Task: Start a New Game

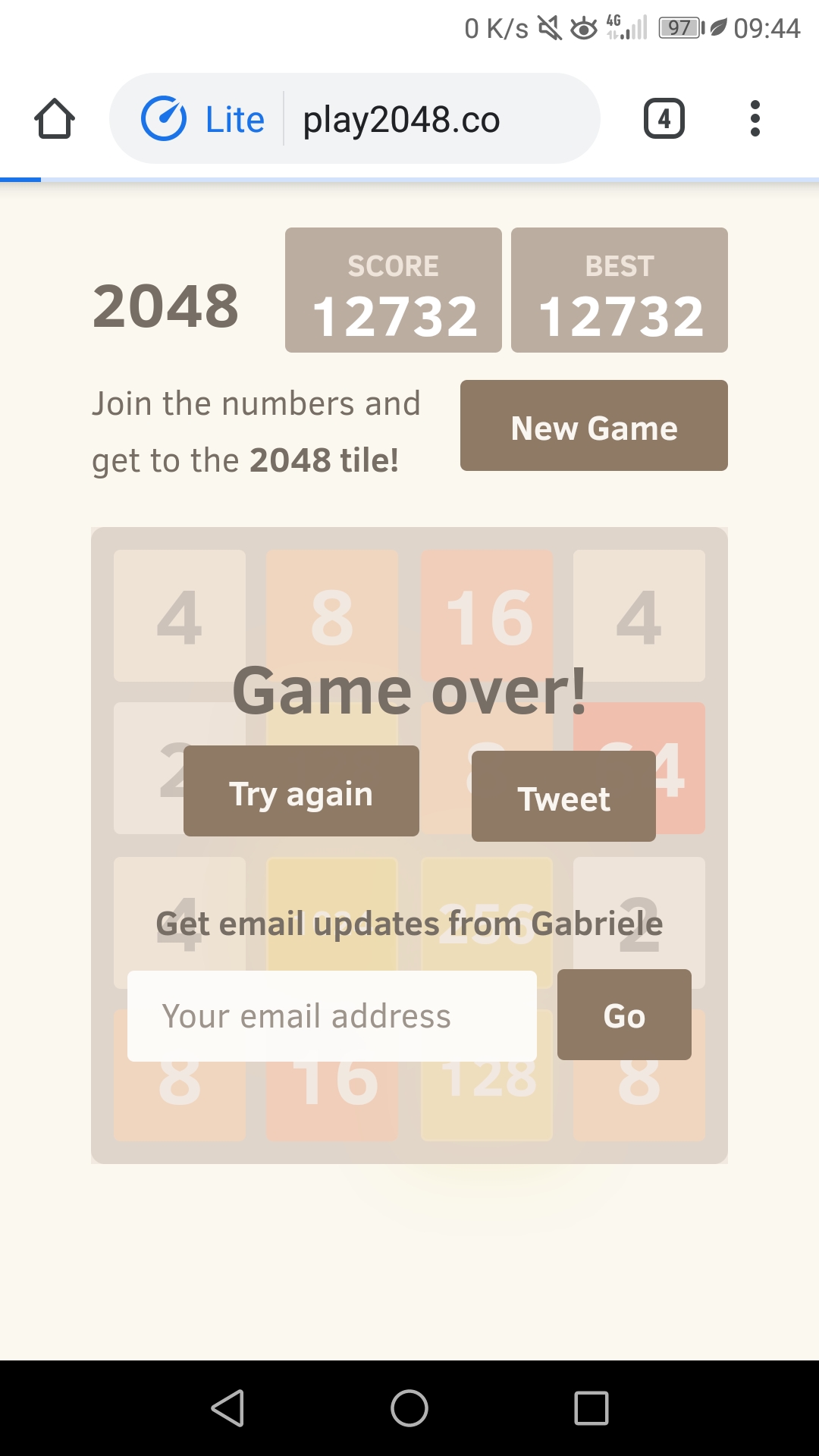Action: click(594, 425)
